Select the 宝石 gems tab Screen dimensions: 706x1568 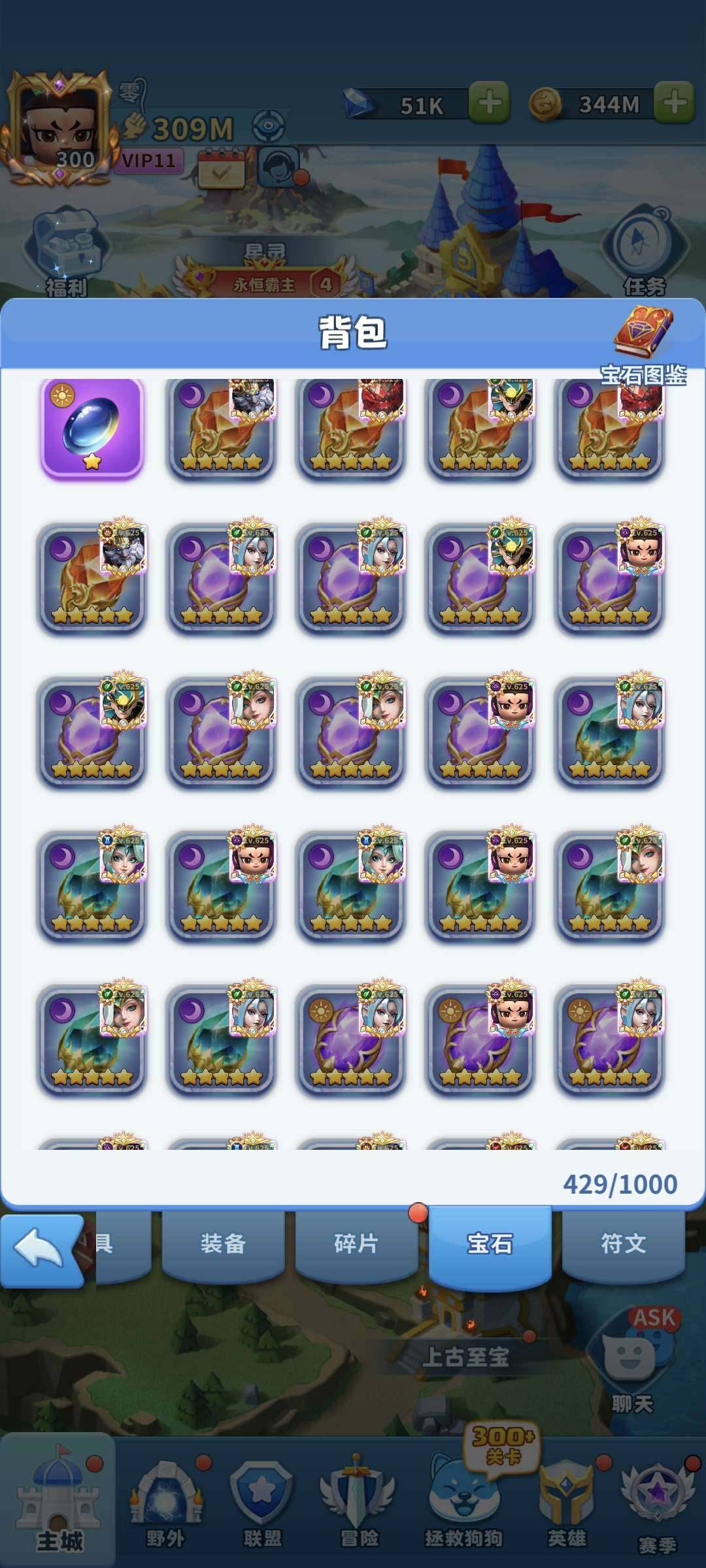pos(490,1243)
